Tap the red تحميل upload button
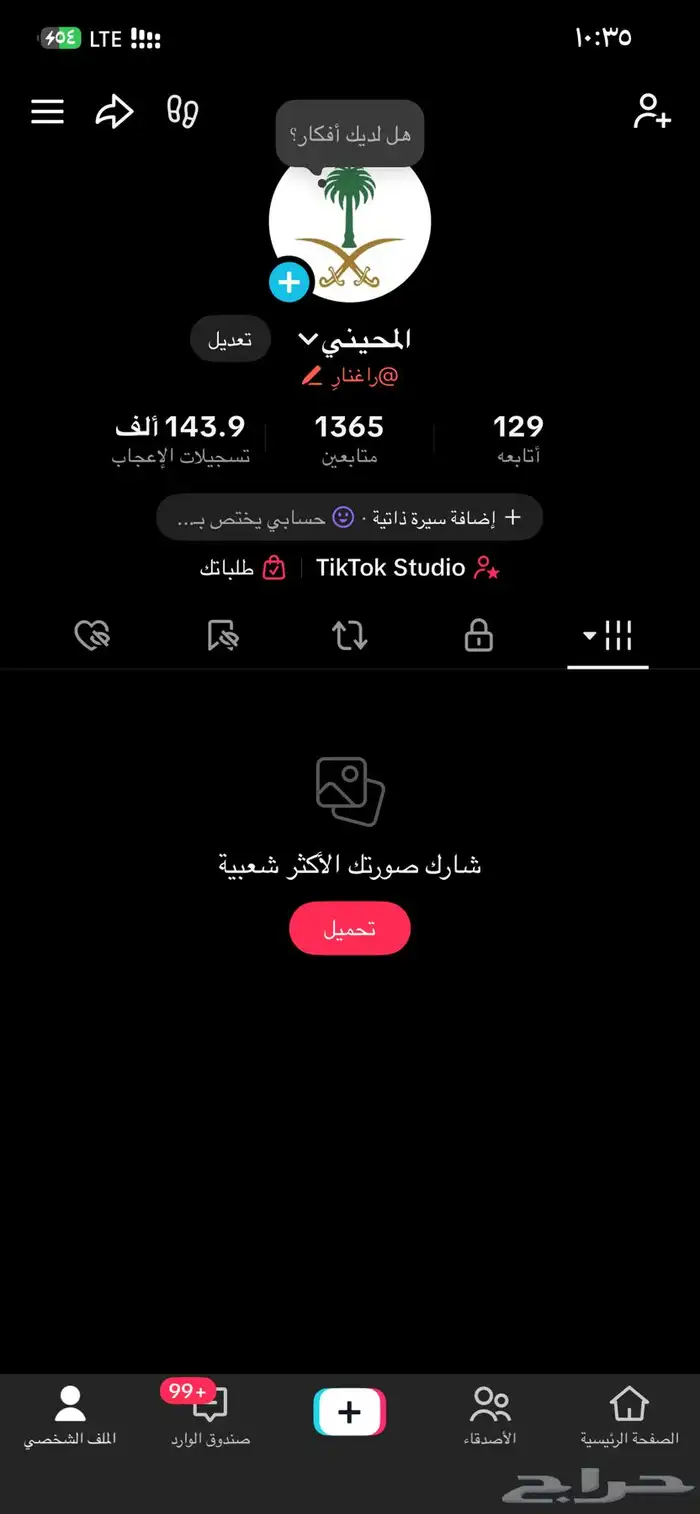The height and width of the screenshot is (1514, 700). [350, 928]
